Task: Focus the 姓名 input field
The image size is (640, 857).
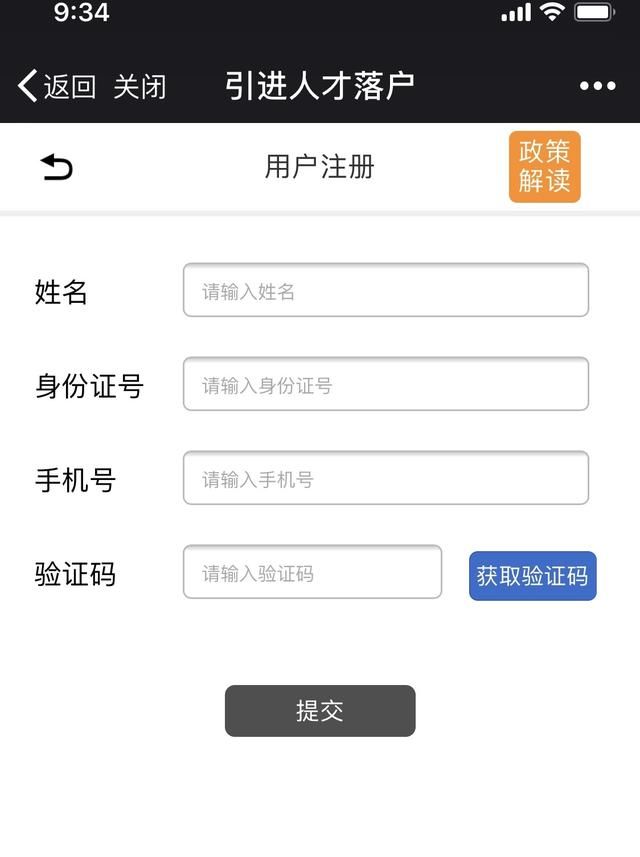Action: (x=385, y=291)
